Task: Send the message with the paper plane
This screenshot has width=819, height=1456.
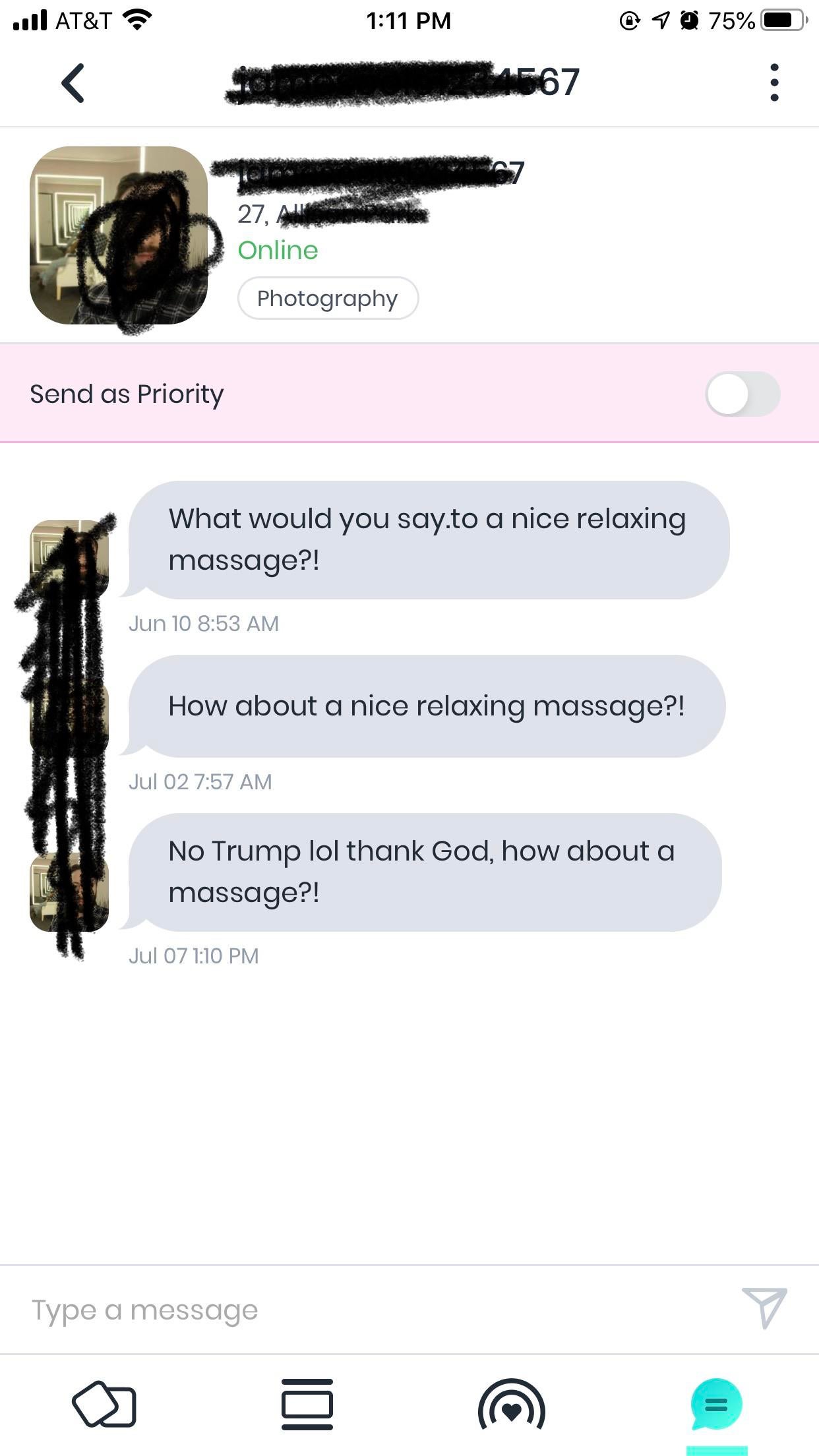Action: pyautogui.click(x=764, y=1307)
